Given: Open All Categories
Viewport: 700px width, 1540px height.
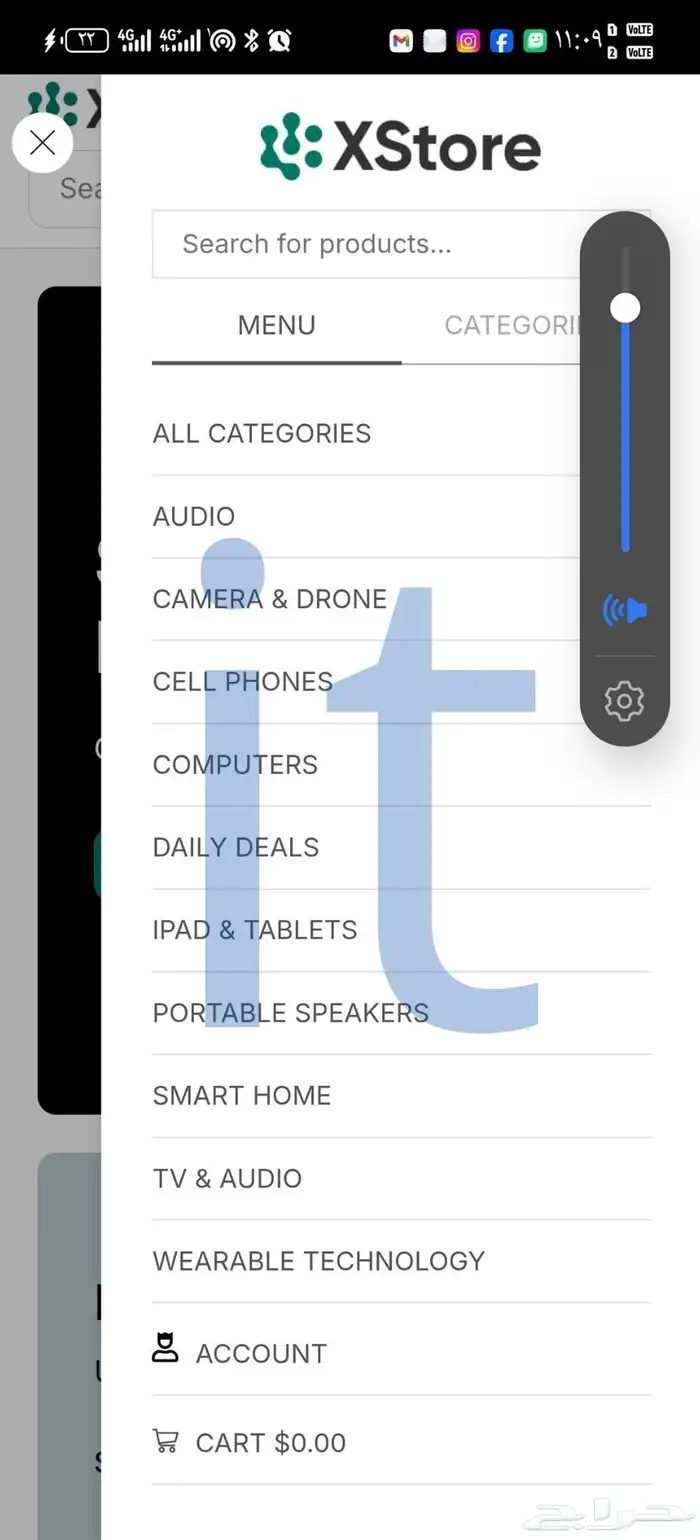Looking at the screenshot, I should coord(262,433).
